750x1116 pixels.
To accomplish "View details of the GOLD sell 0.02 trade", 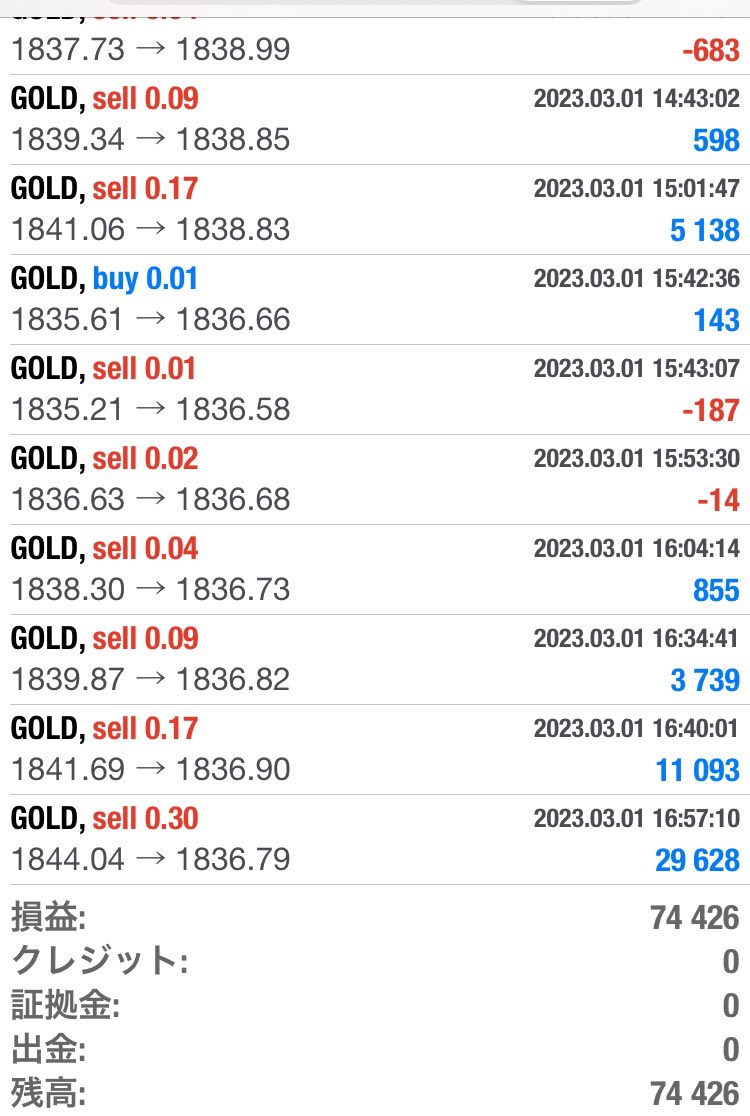I will tap(375, 479).
